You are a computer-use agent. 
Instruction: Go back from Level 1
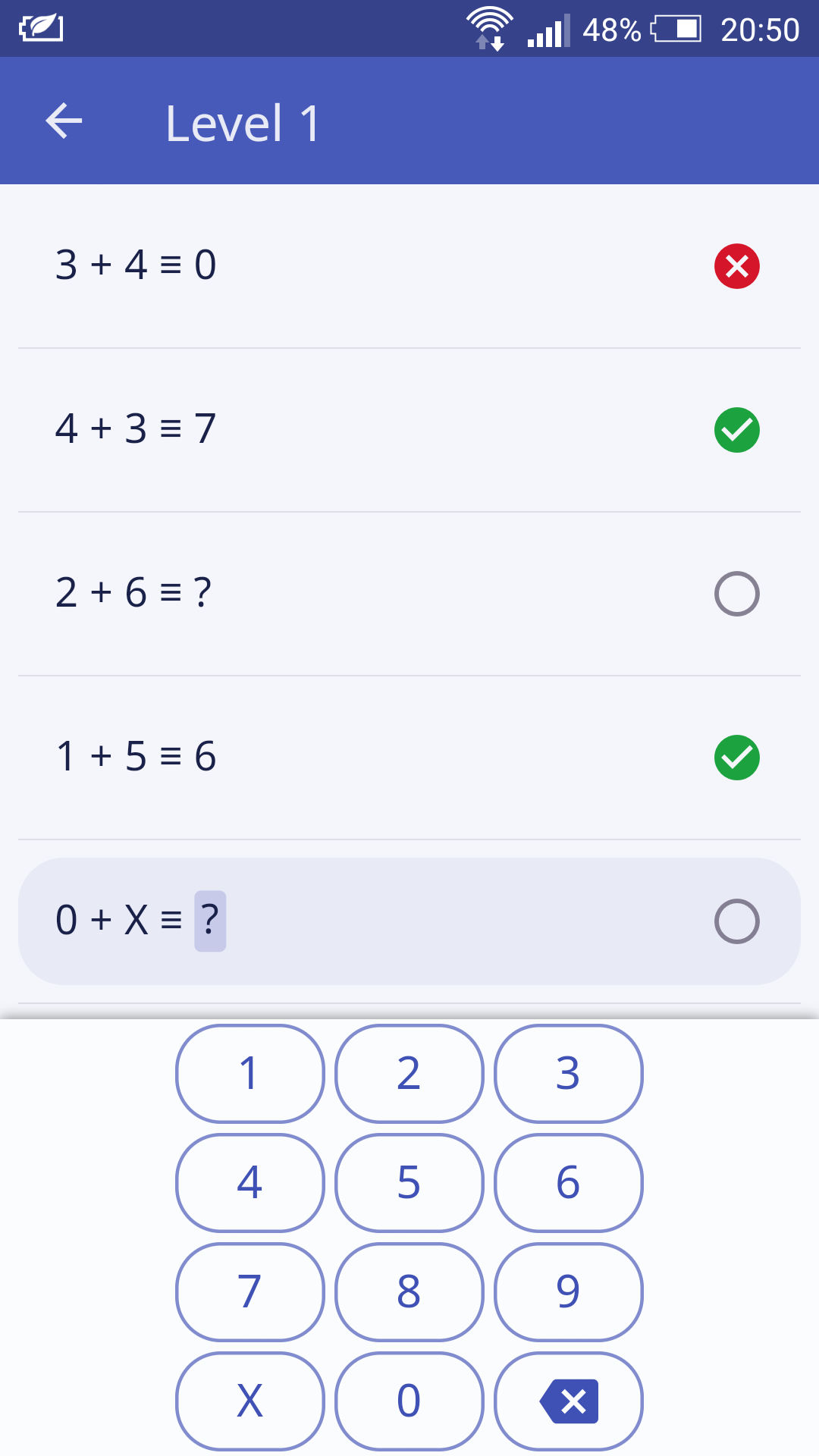pyautogui.click(x=64, y=121)
